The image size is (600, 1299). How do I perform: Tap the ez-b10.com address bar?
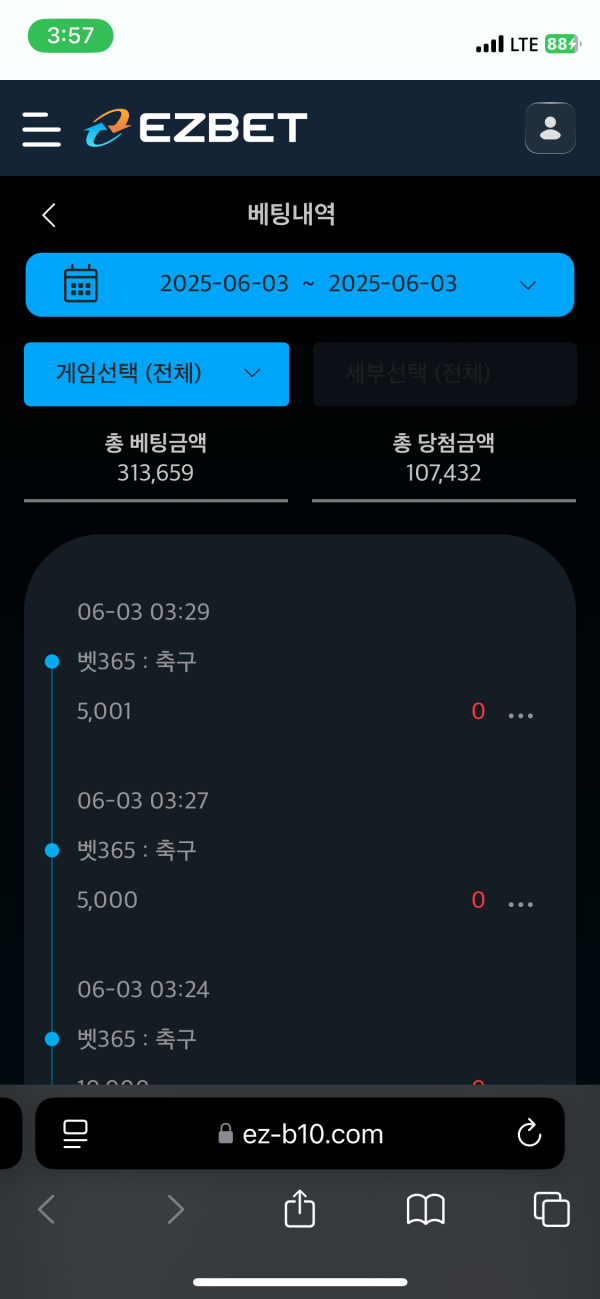click(x=300, y=1134)
